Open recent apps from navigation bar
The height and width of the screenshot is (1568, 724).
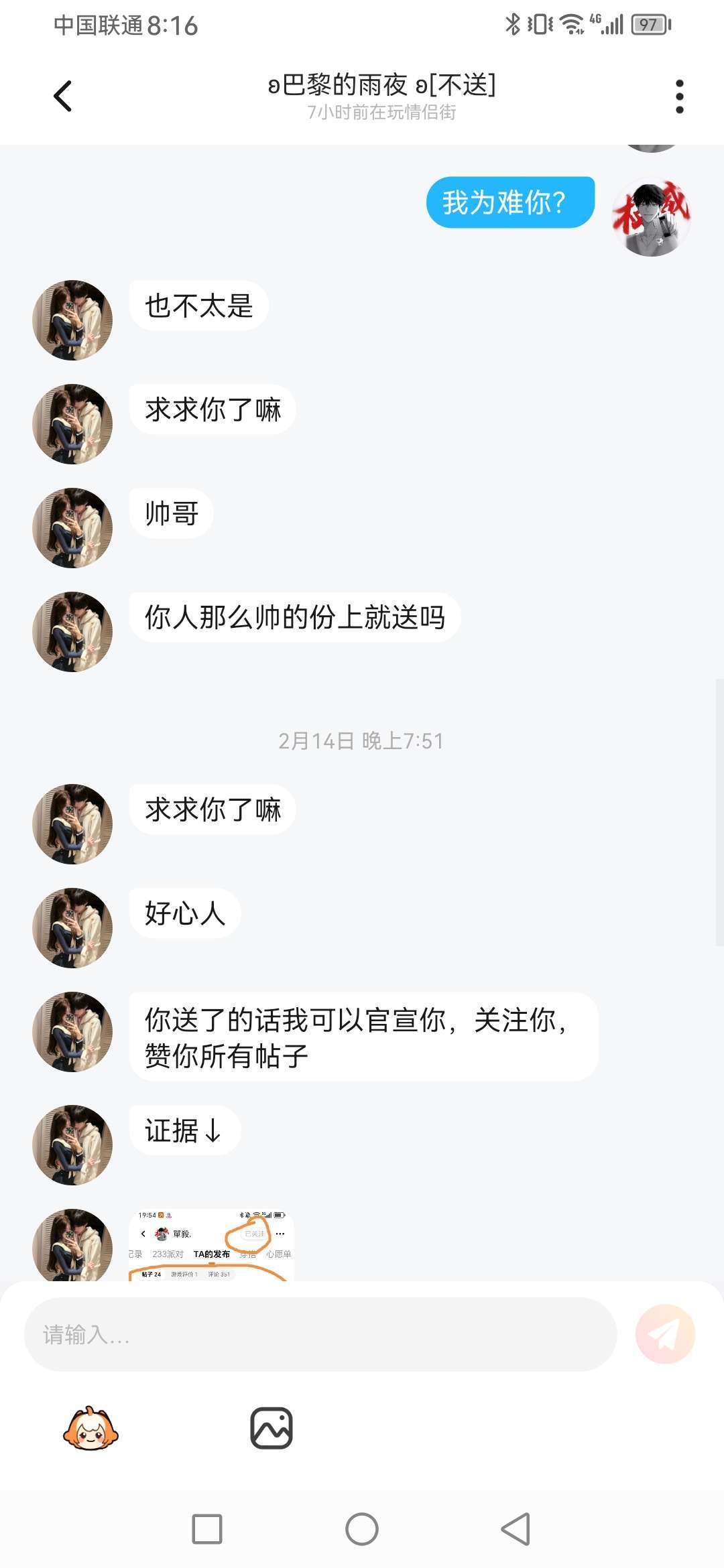point(207,1529)
